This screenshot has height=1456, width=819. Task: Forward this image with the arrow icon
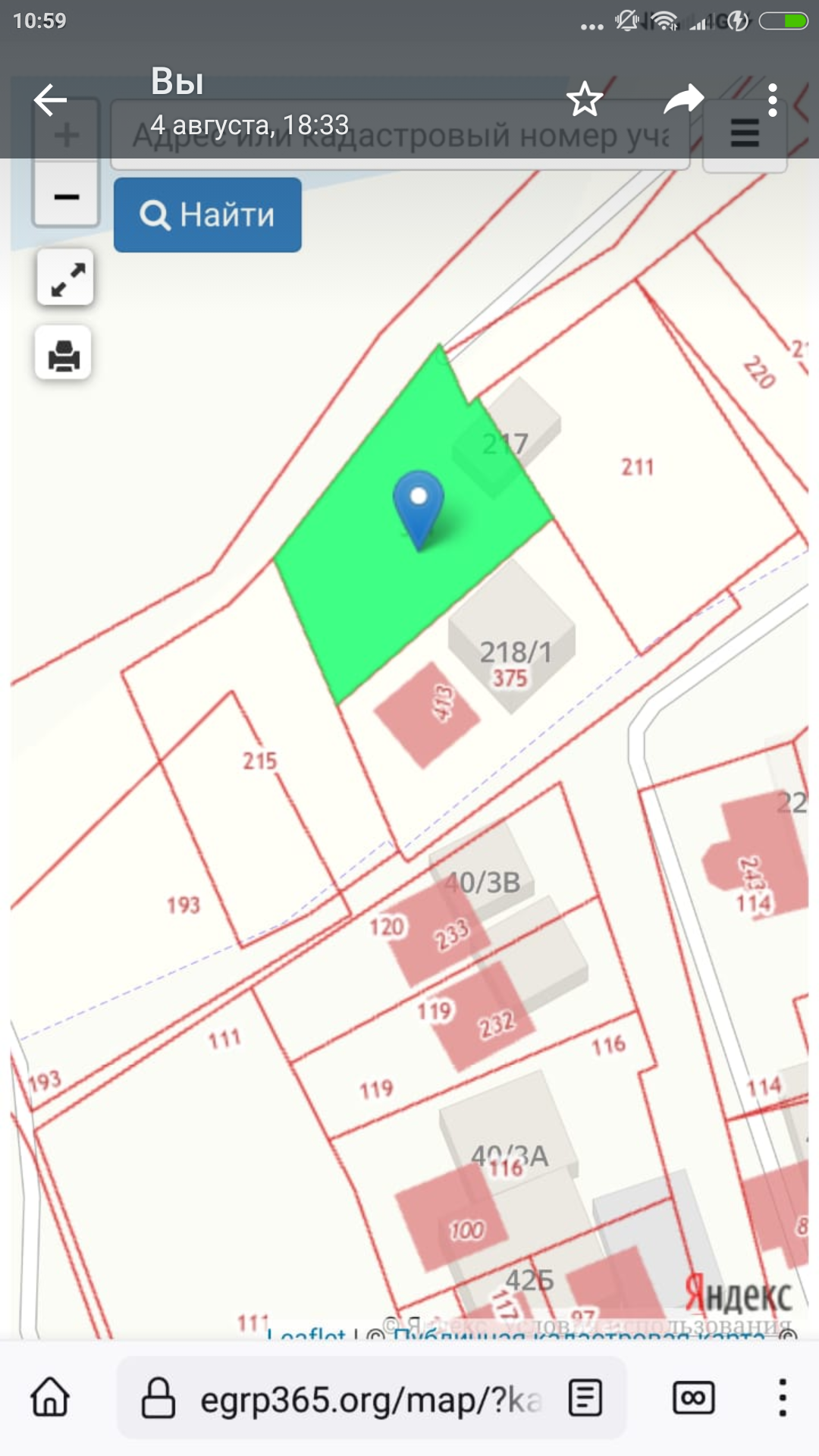tap(682, 100)
